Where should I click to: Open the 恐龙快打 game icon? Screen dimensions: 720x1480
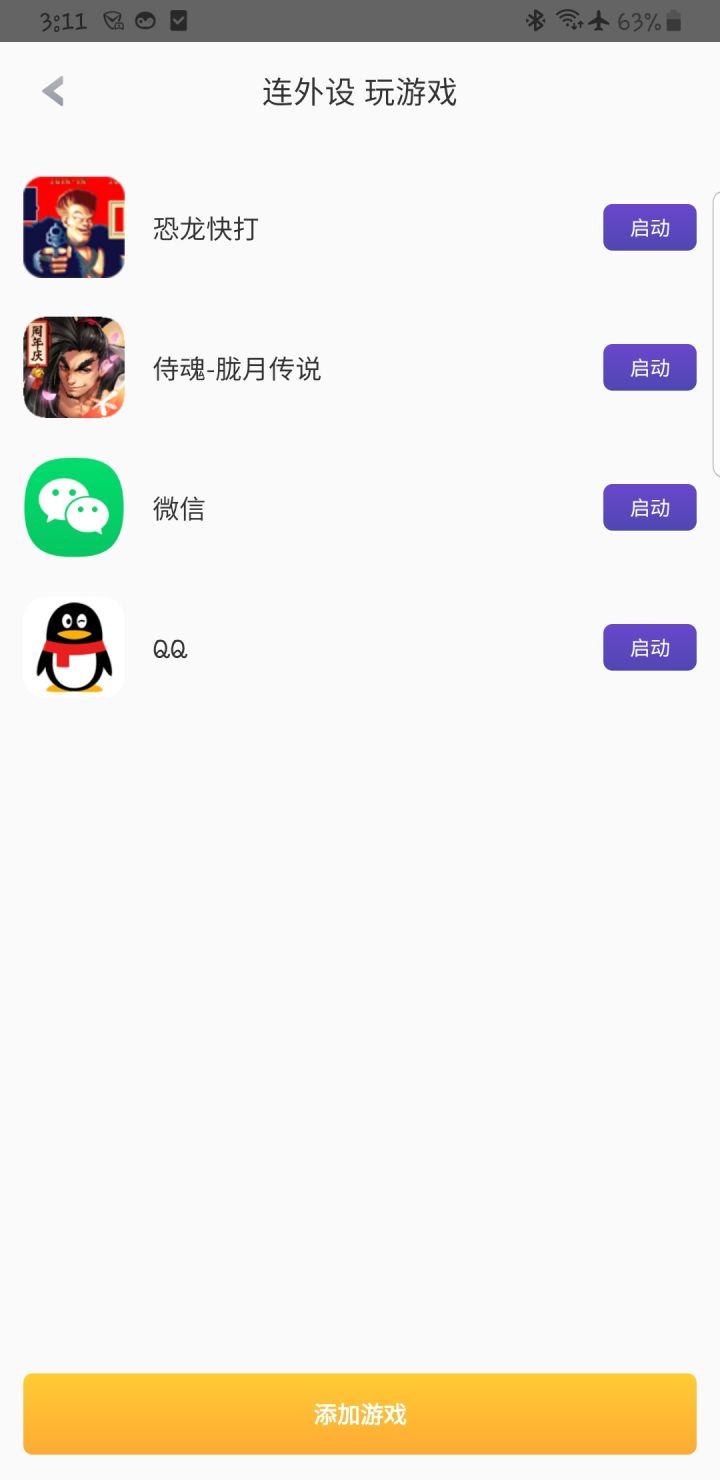click(73, 227)
